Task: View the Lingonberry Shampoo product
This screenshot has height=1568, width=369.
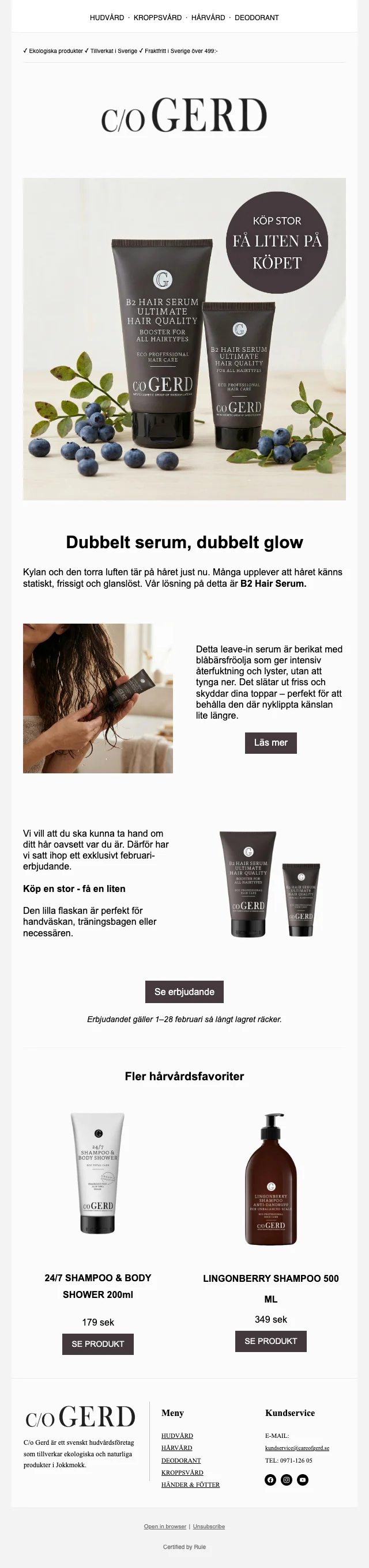Action: click(271, 1341)
